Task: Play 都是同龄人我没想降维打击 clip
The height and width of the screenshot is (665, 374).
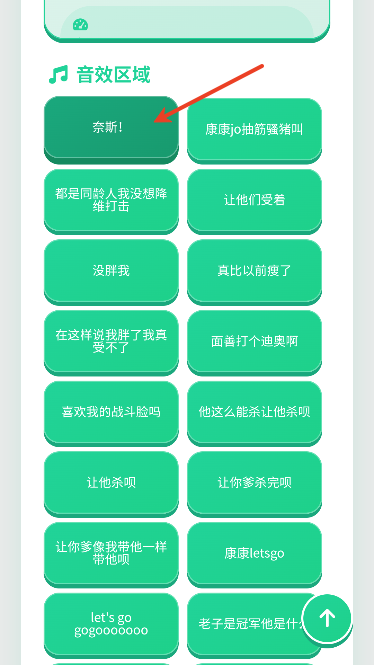Action: [x=111, y=200]
